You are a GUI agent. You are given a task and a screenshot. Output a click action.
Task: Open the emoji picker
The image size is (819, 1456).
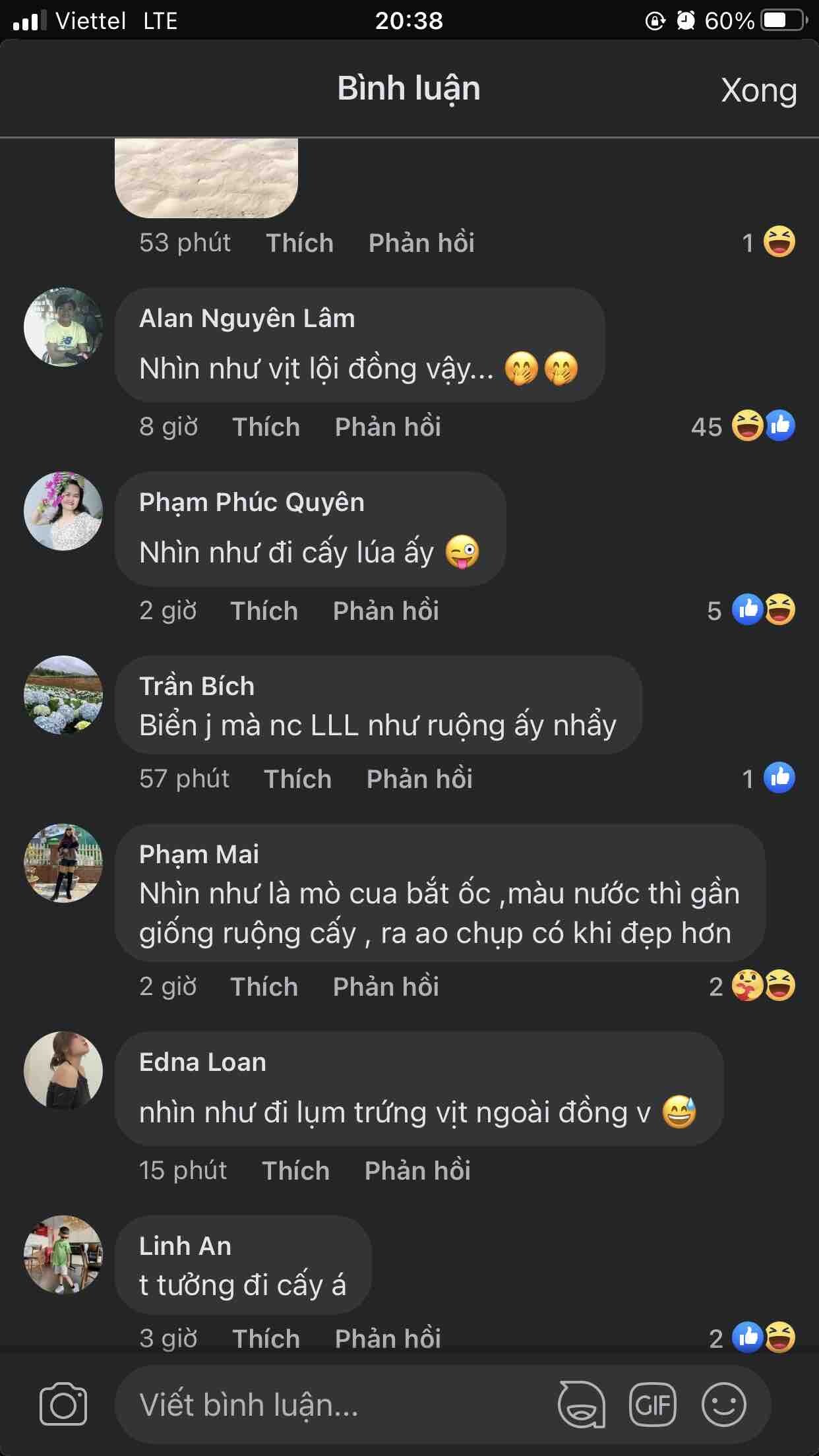(723, 1405)
